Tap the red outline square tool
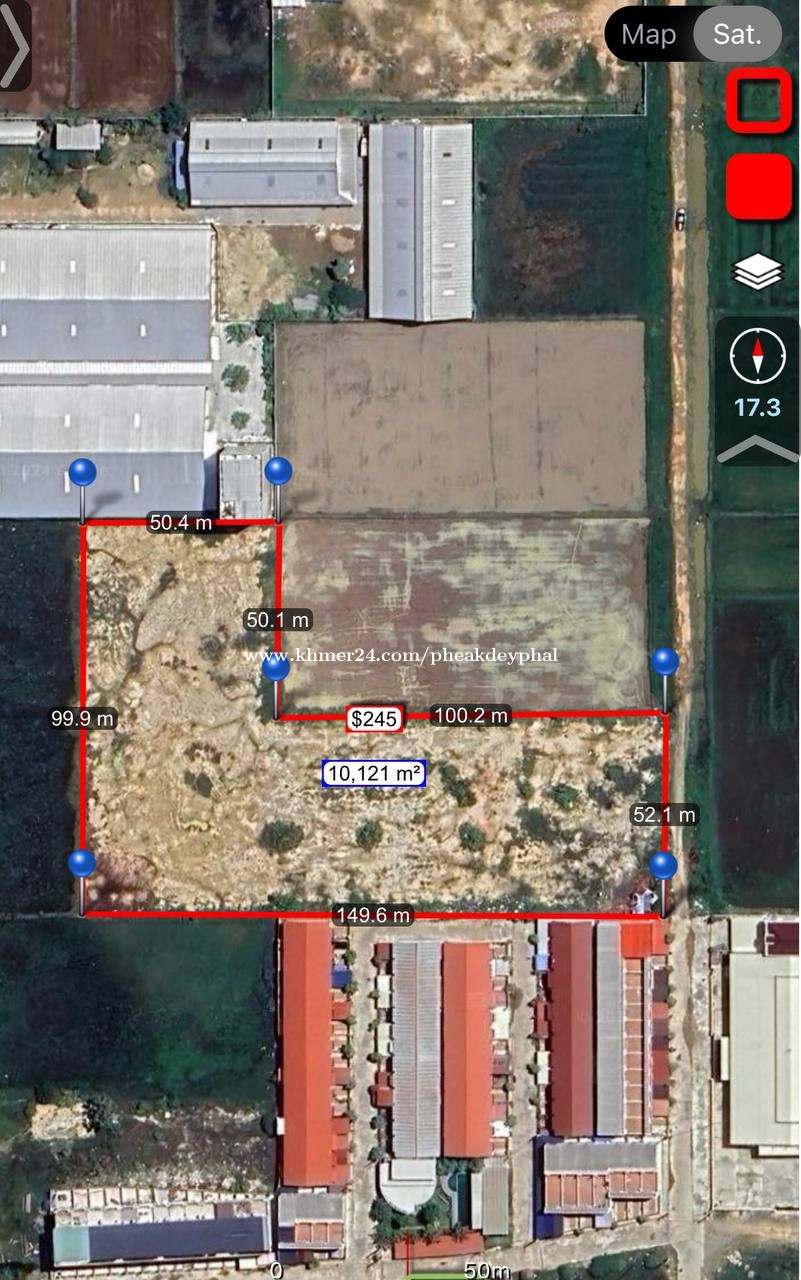 758,100
